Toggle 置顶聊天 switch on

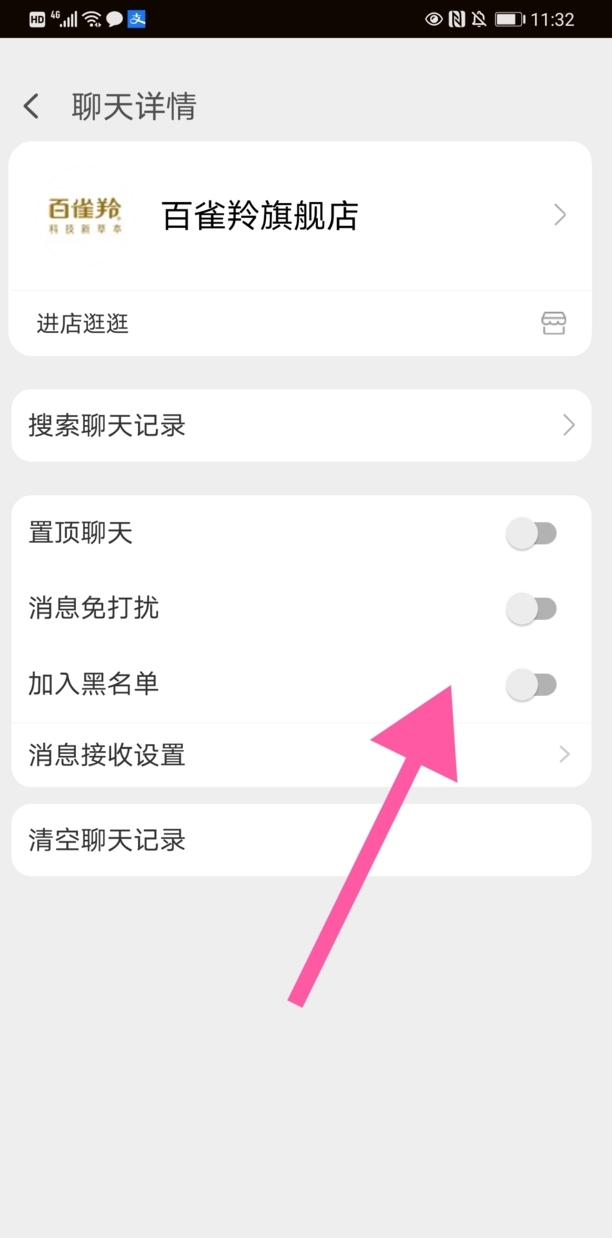click(531, 534)
